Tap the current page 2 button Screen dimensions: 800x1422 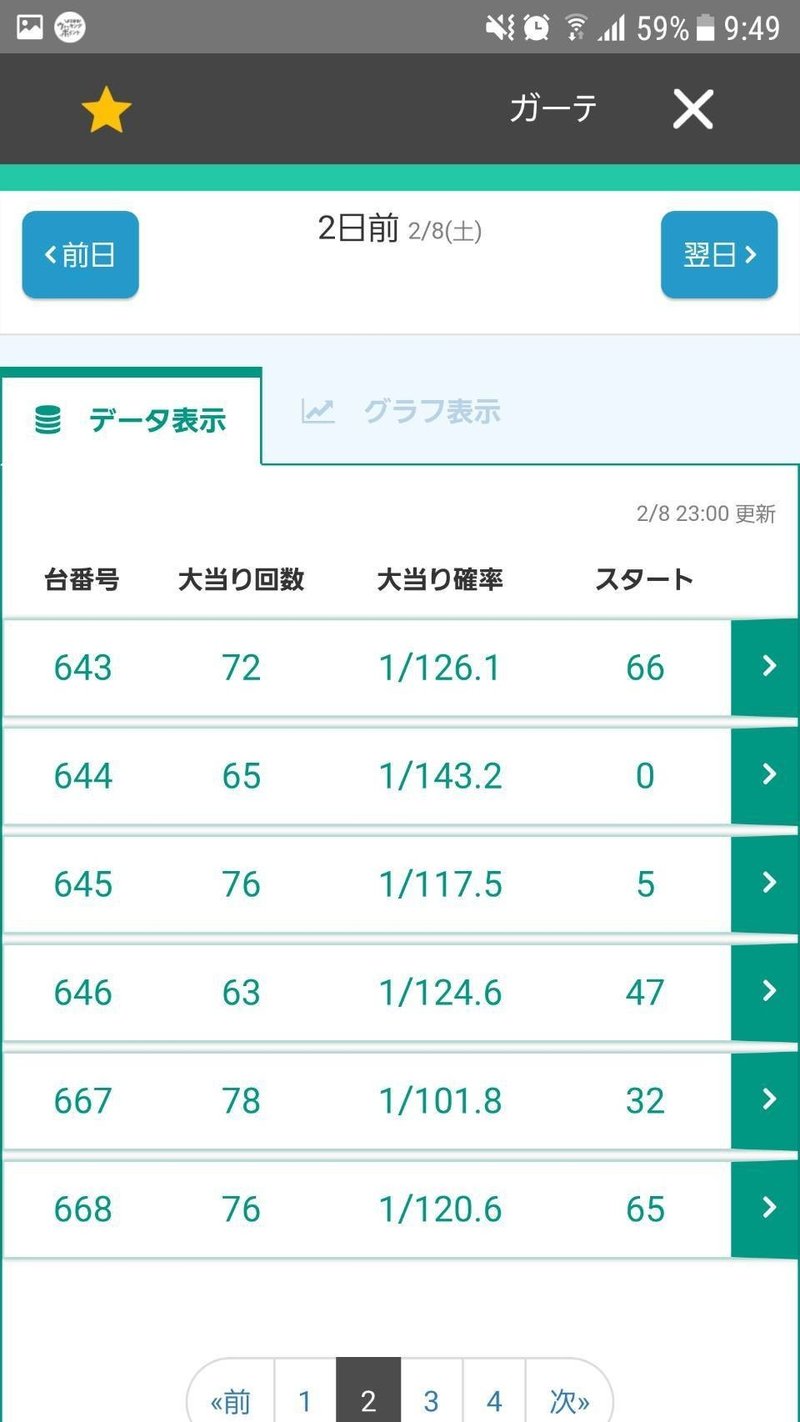pos(368,1400)
